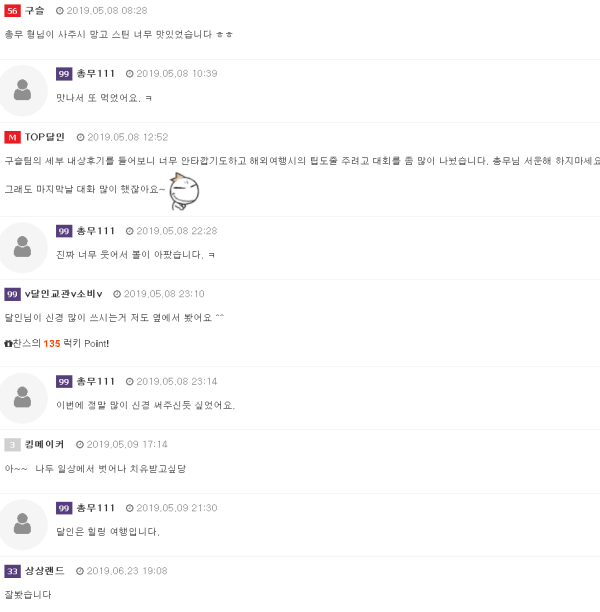The width and height of the screenshot is (600, 612).
Task: View 총무111 on the 21:30 reply
Action: 96,508
